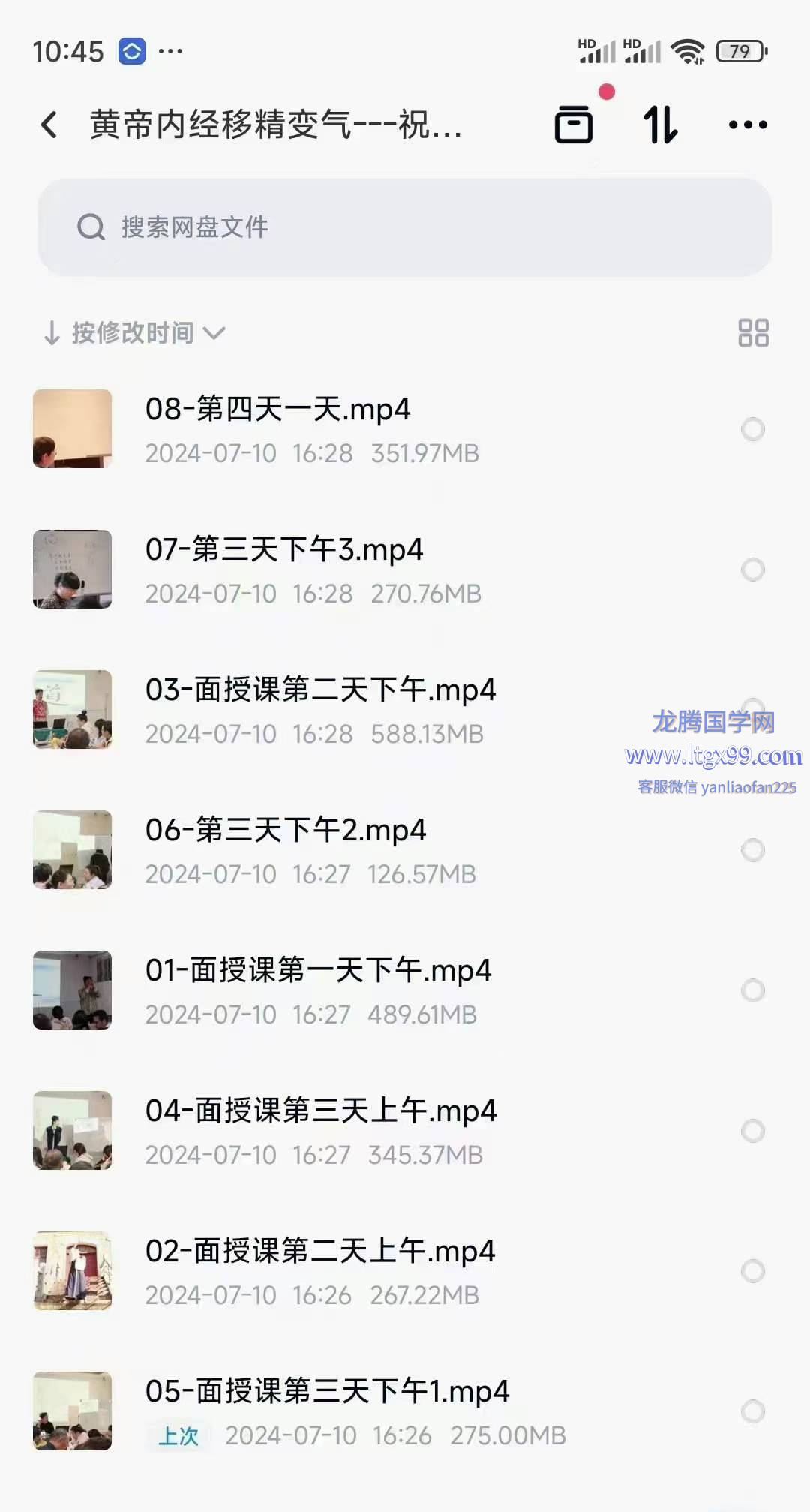Open the transfer list arrows icon

click(661, 125)
